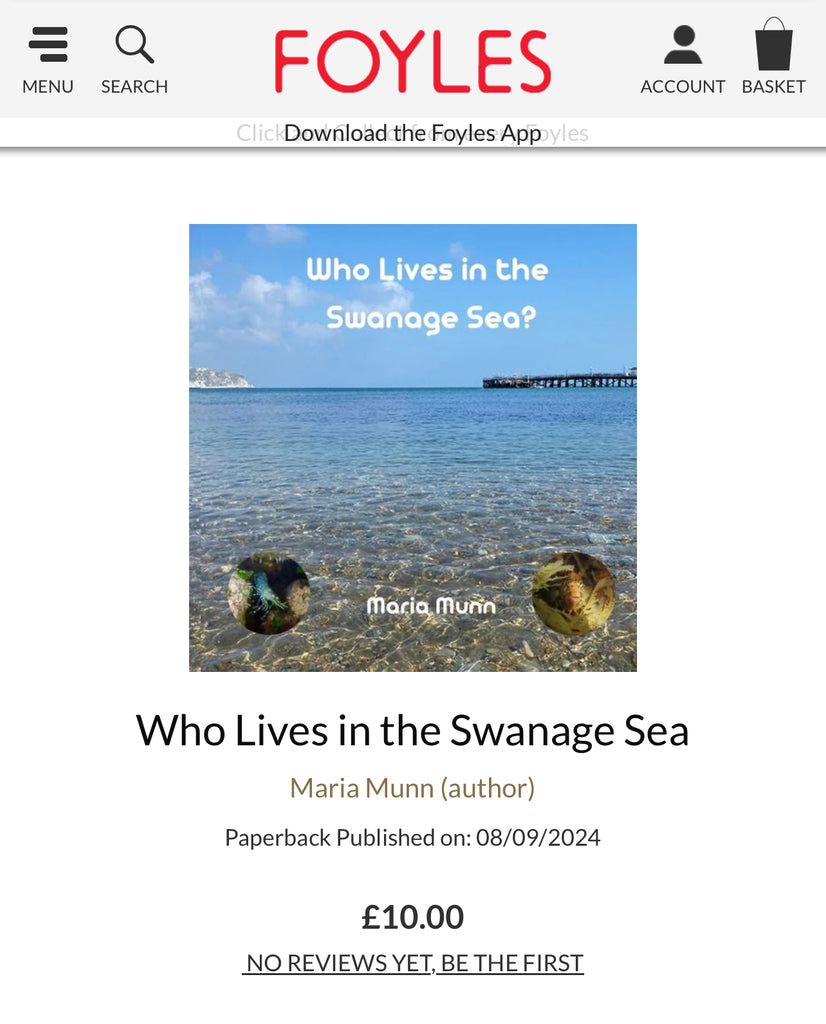Image resolution: width=826 pixels, height=1024 pixels.
Task: View the shopping basket
Action: click(x=773, y=60)
